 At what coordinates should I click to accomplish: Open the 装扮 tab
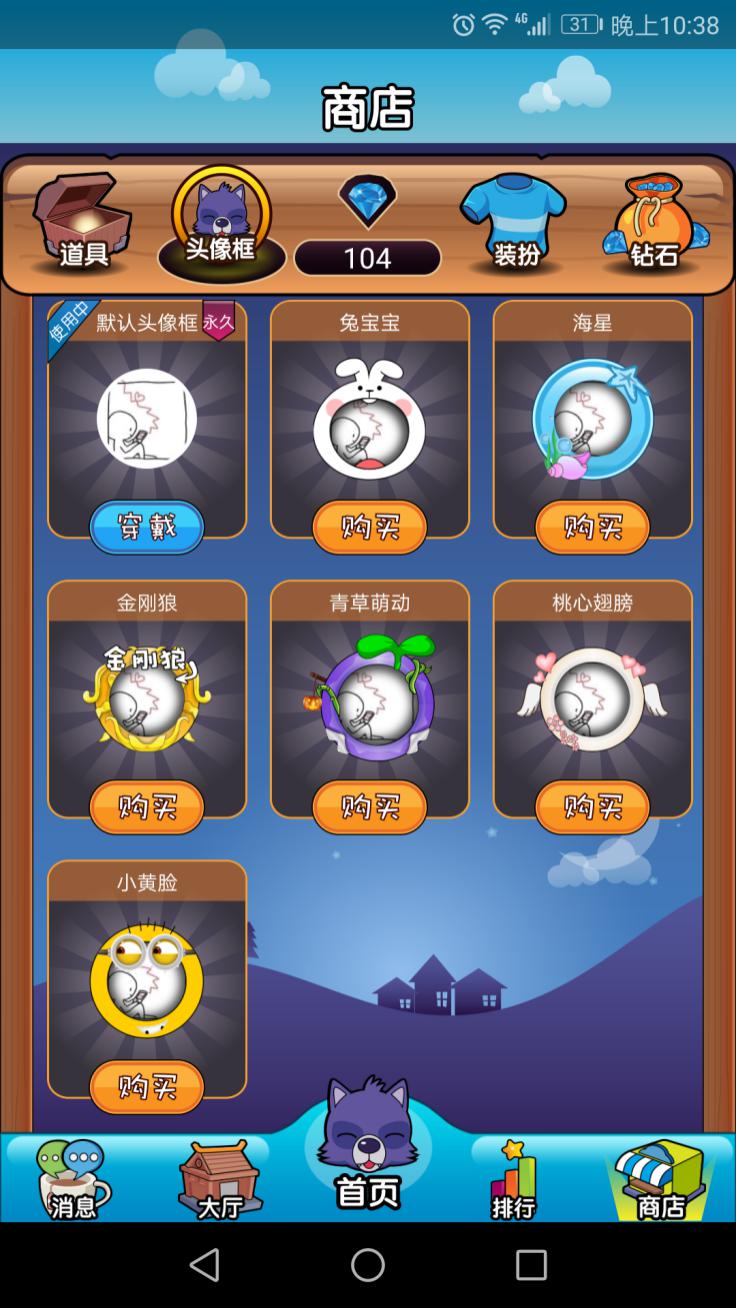tap(515, 224)
